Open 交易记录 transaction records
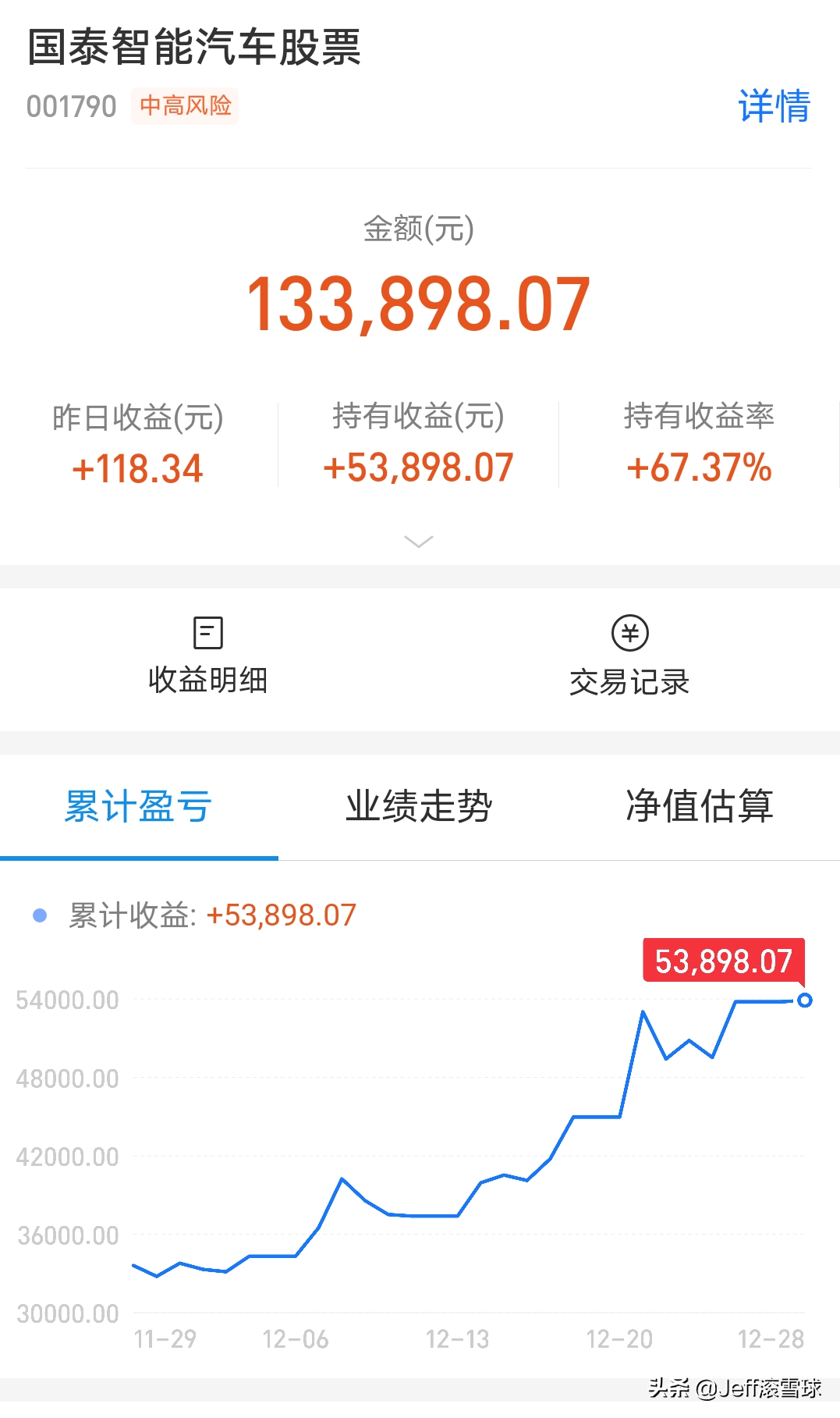The width and height of the screenshot is (840, 1418). 629,656
